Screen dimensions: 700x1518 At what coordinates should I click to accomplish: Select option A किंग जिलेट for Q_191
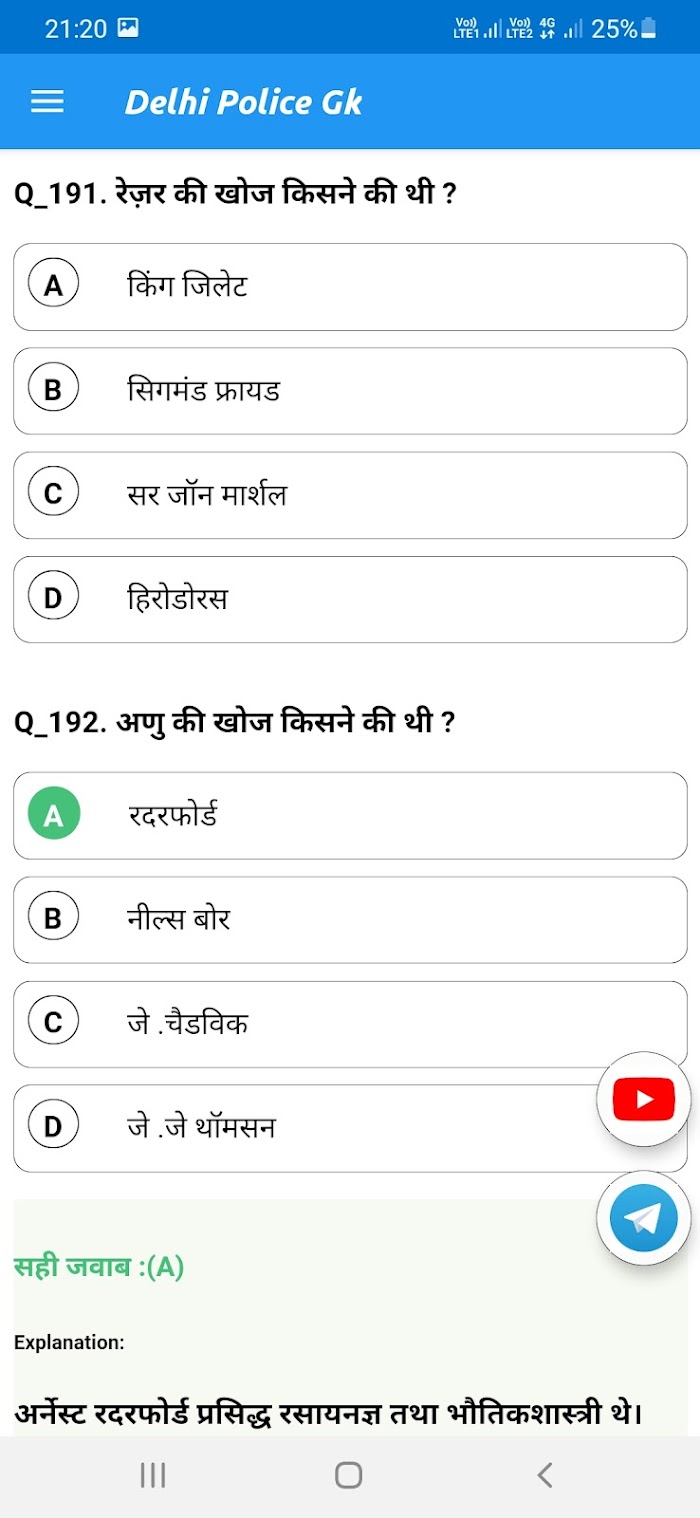(350, 287)
